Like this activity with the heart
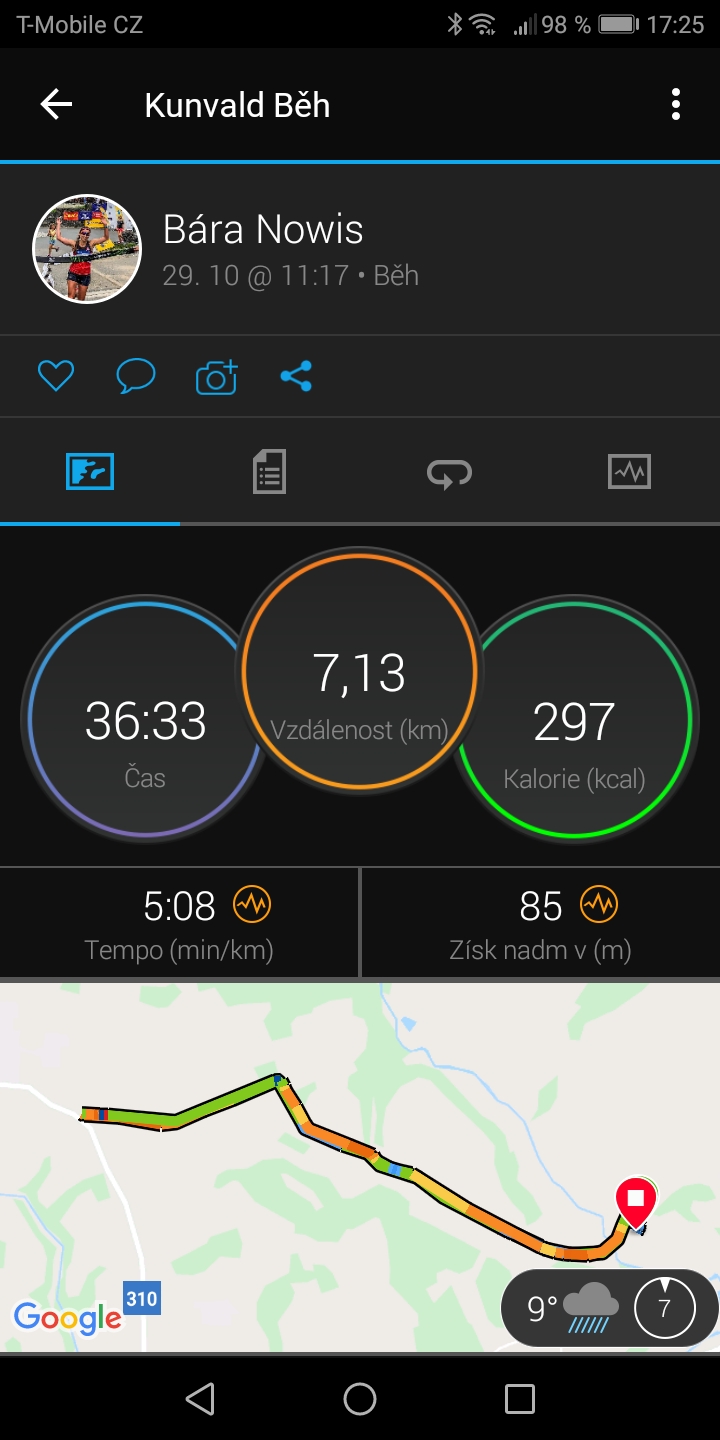Screen dimensions: 720x1440 tap(56, 376)
